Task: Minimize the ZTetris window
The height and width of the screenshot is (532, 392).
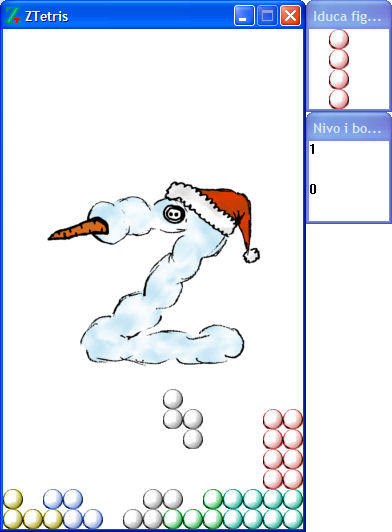Action: coord(244,16)
